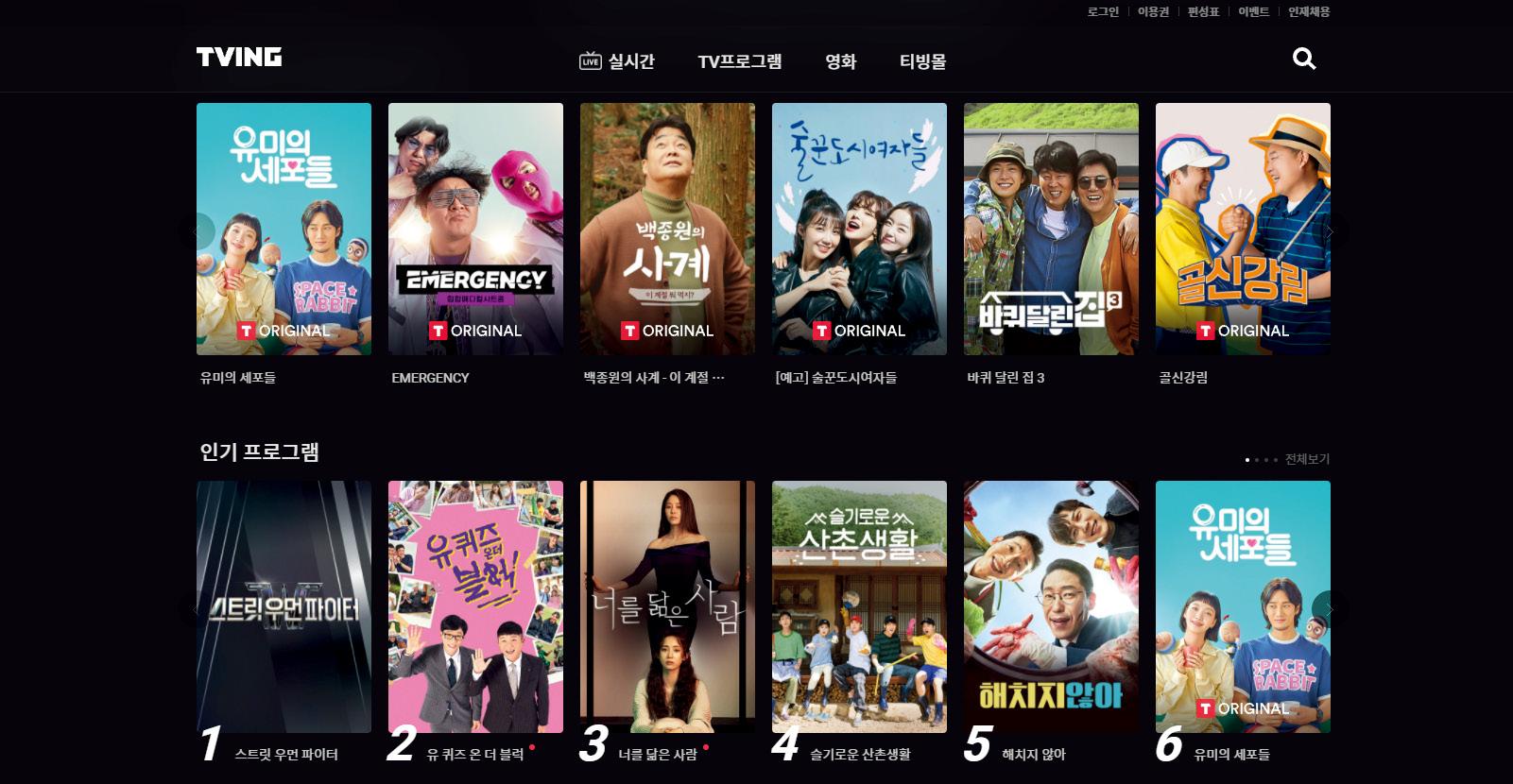Switch to 영화 movies tab
The image size is (1513, 784).
[840, 61]
